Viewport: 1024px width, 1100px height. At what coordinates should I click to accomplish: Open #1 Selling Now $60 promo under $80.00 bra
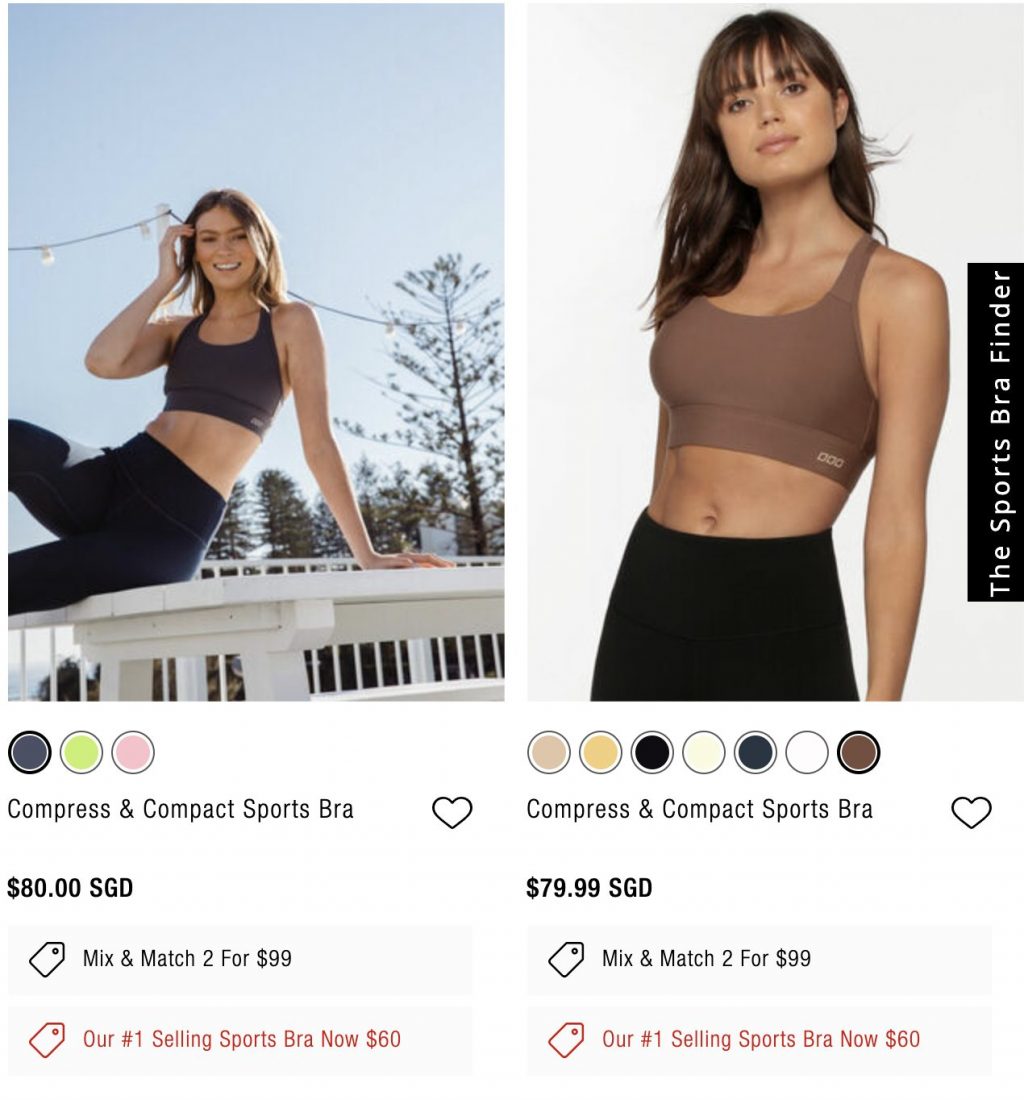[240, 1039]
